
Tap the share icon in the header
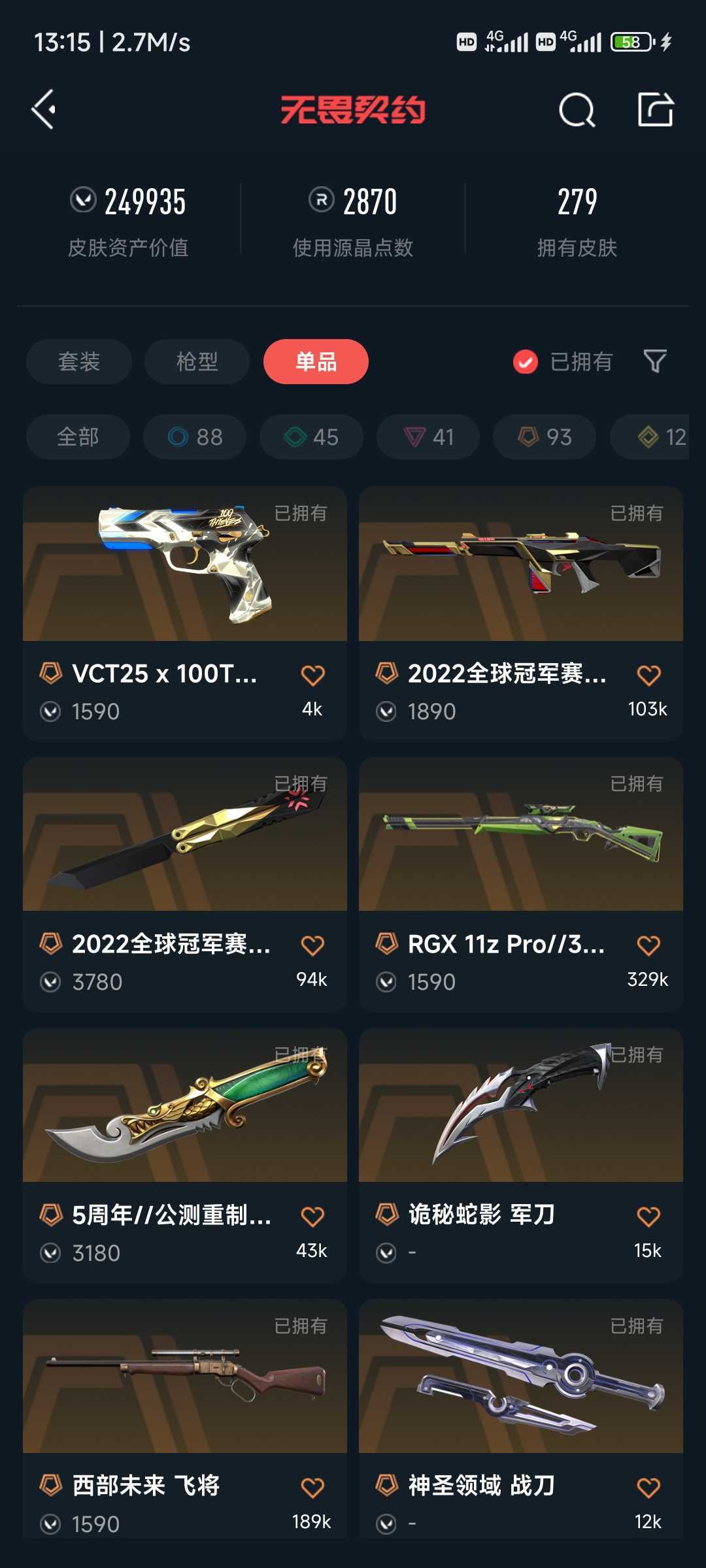point(656,109)
